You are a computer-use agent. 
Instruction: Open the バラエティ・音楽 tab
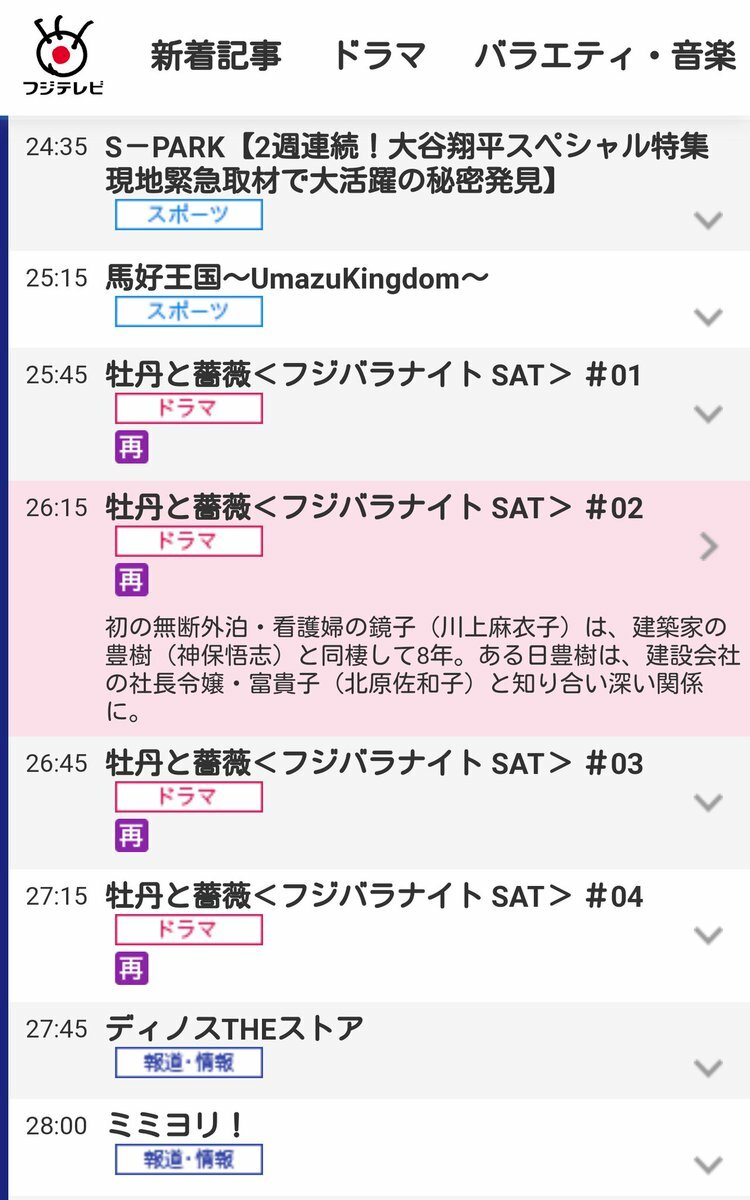605,56
